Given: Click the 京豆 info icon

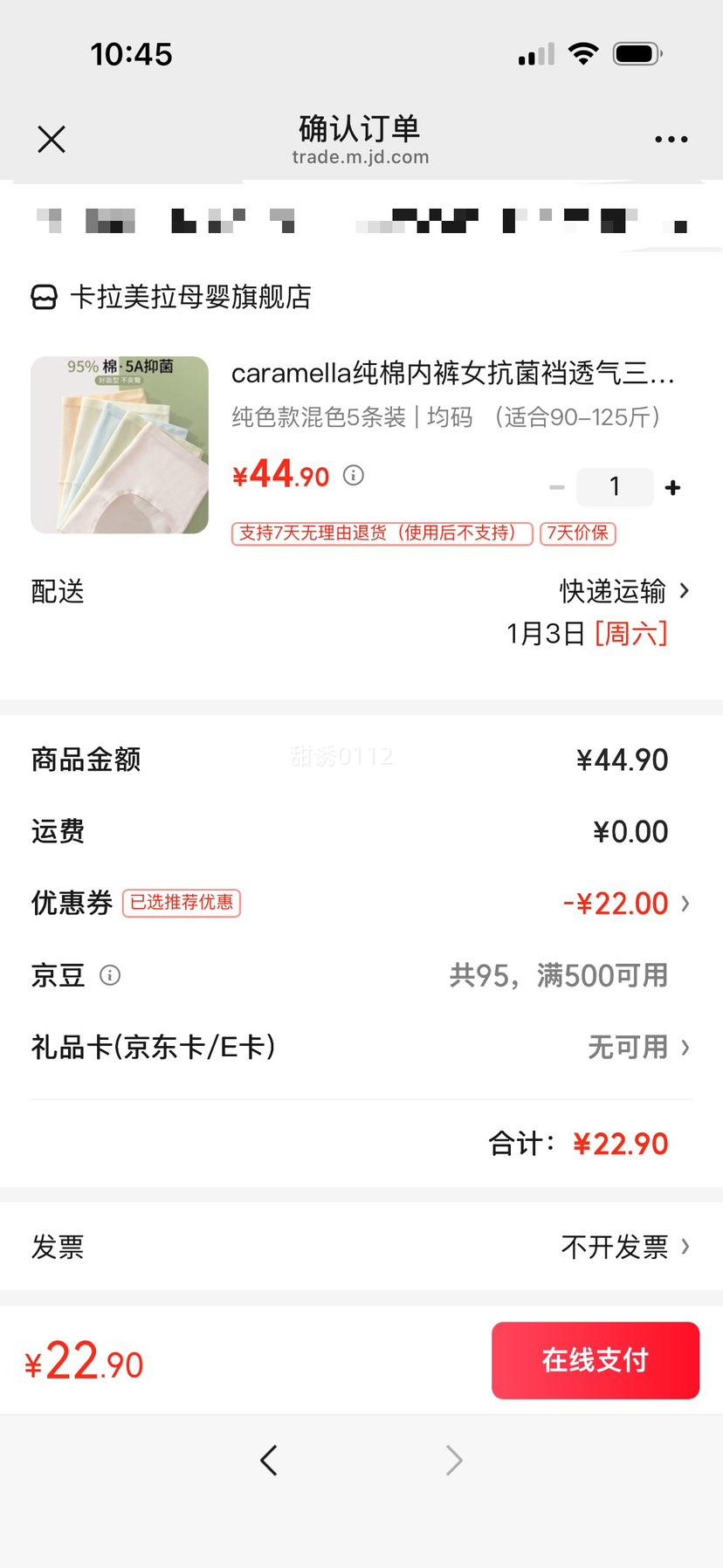Looking at the screenshot, I should [110, 975].
